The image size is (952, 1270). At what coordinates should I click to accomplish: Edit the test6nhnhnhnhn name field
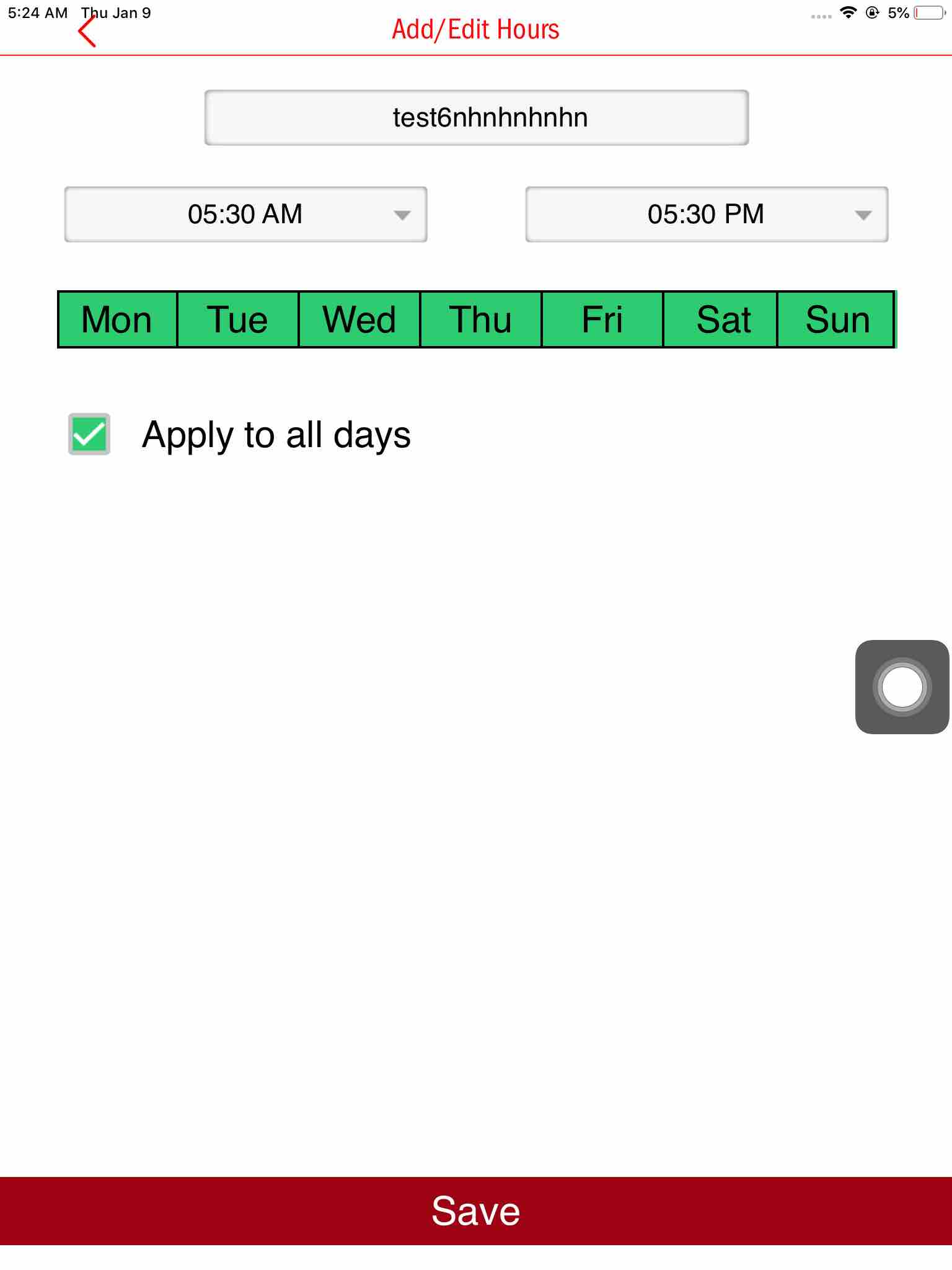click(x=476, y=118)
